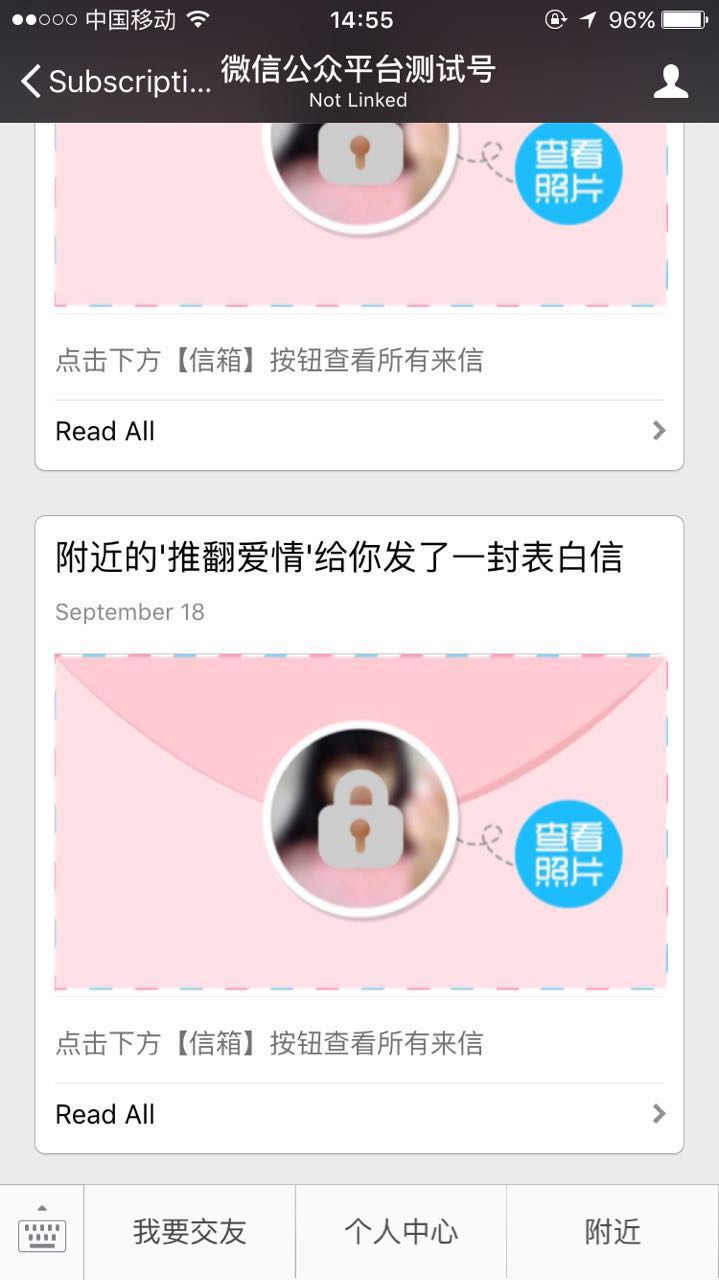The image size is (719, 1280).
Task: Open the 我要交友 menu
Action: [x=190, y=1232]
